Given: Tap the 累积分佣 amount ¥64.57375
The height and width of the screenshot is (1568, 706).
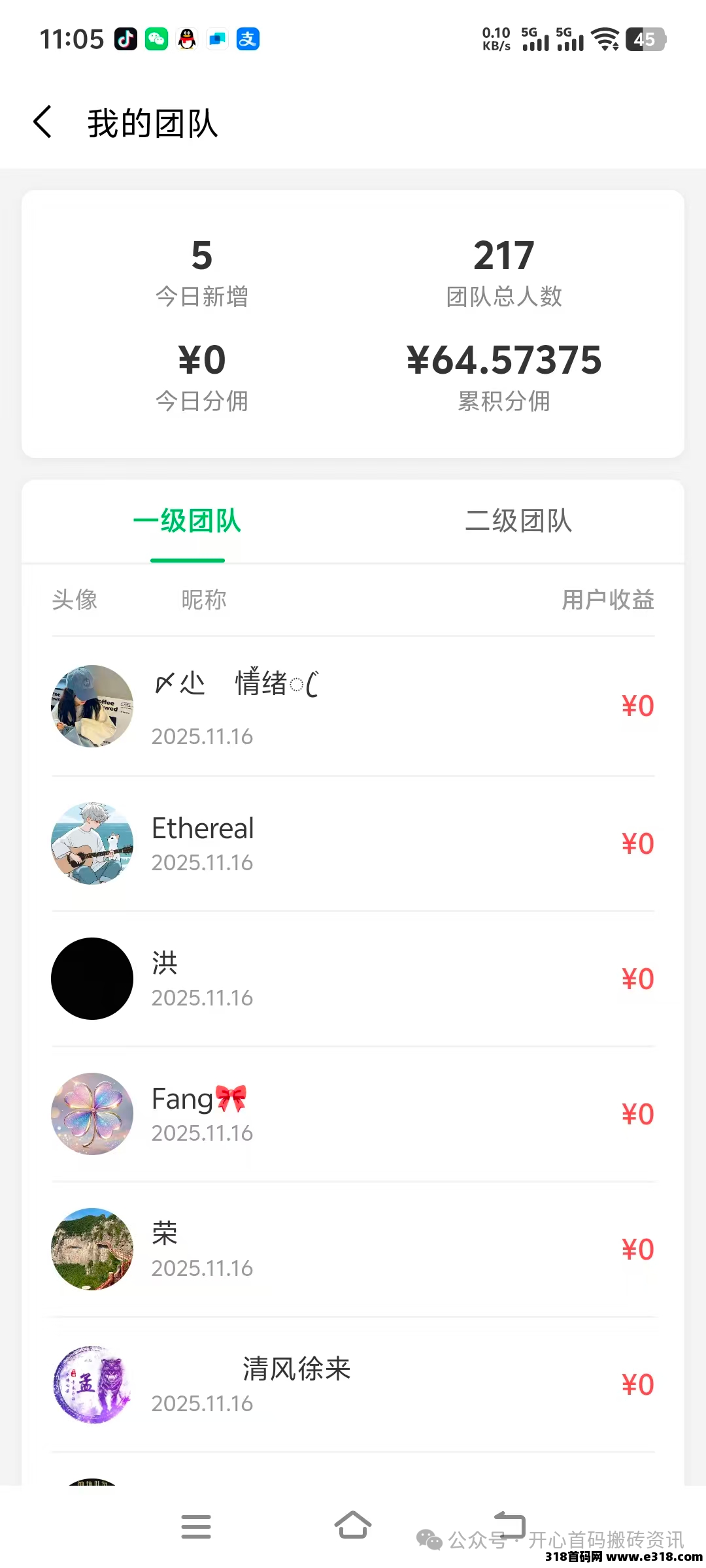Looking at the screenshot, I should point(503,362).
